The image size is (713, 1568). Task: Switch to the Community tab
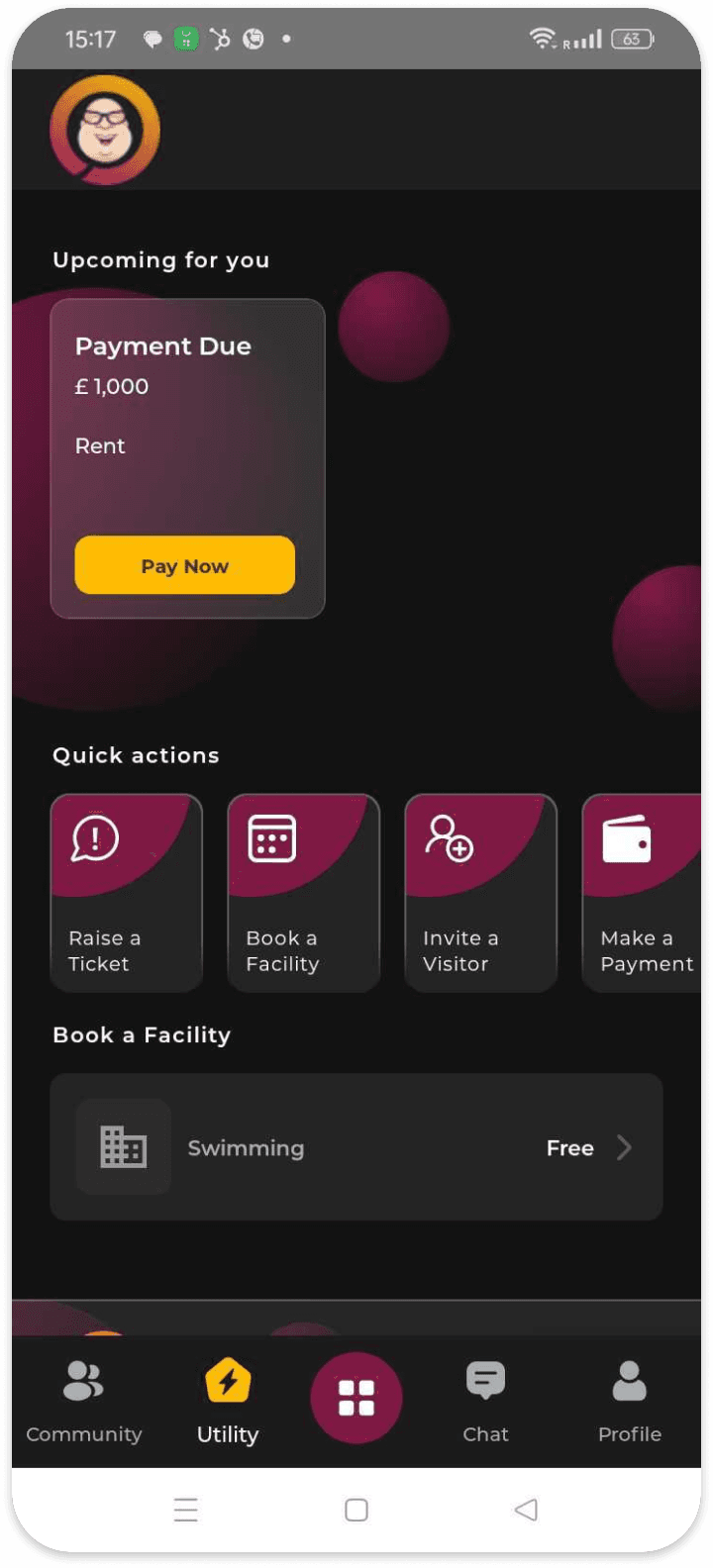click(x=84, y=1401)
